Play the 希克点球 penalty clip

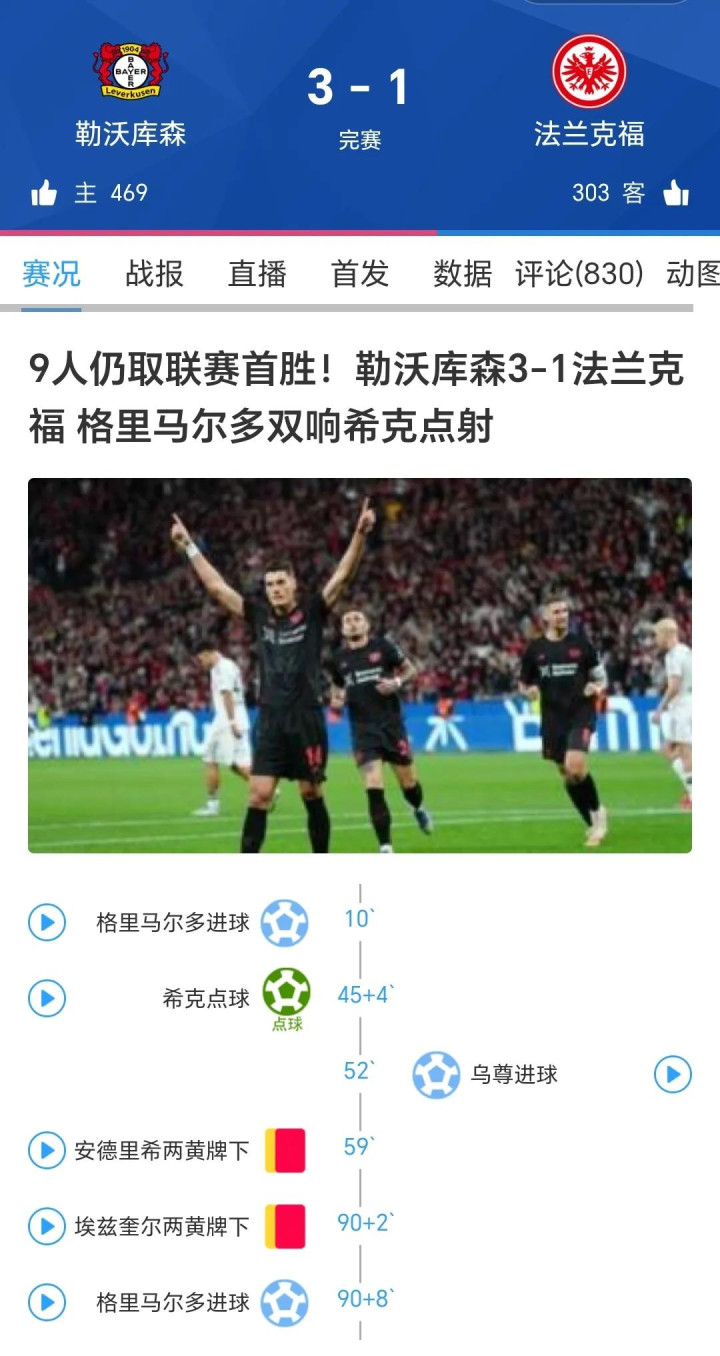pos(47,998)
